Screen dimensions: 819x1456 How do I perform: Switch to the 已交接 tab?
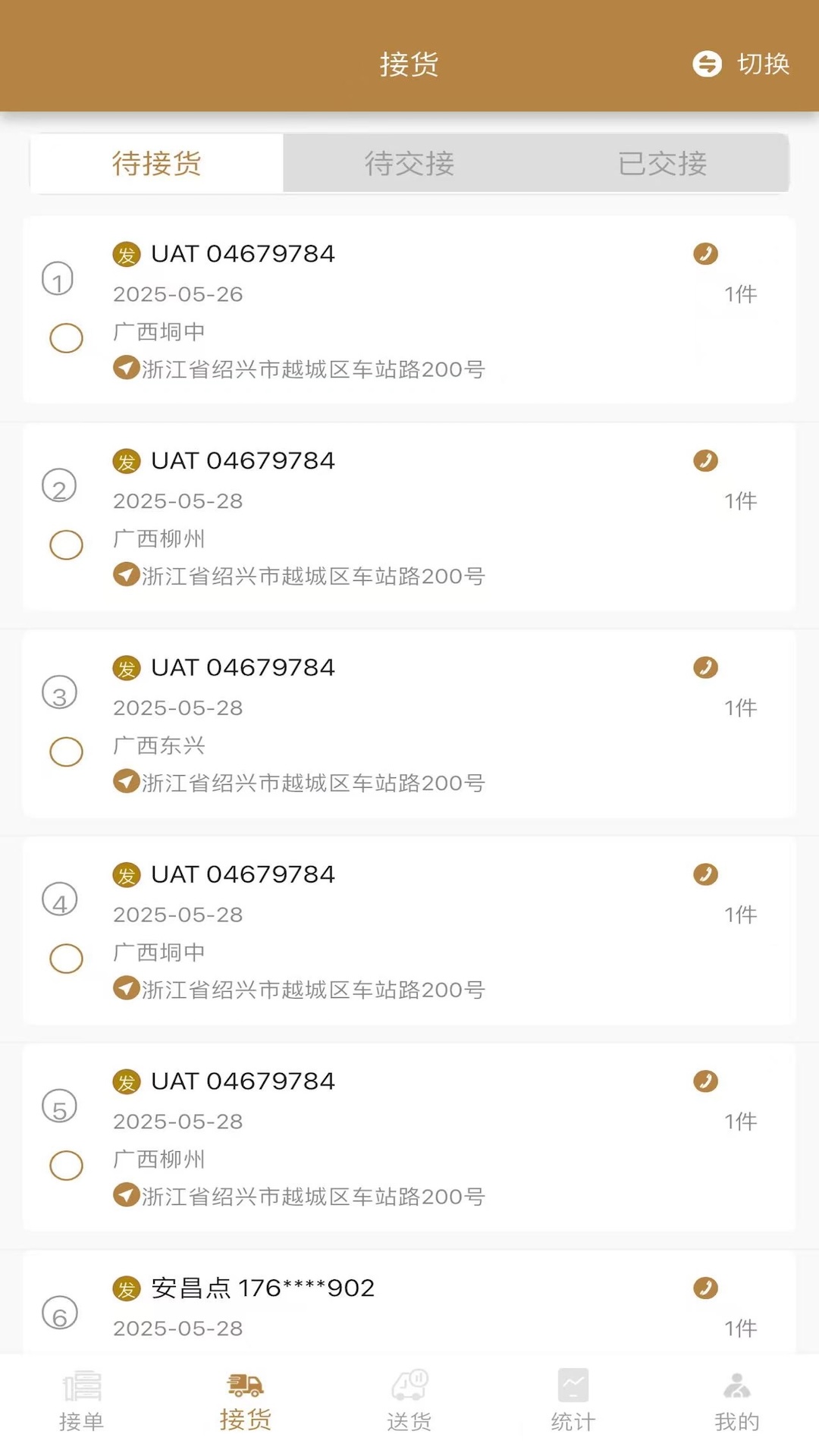tap(661, 162)
